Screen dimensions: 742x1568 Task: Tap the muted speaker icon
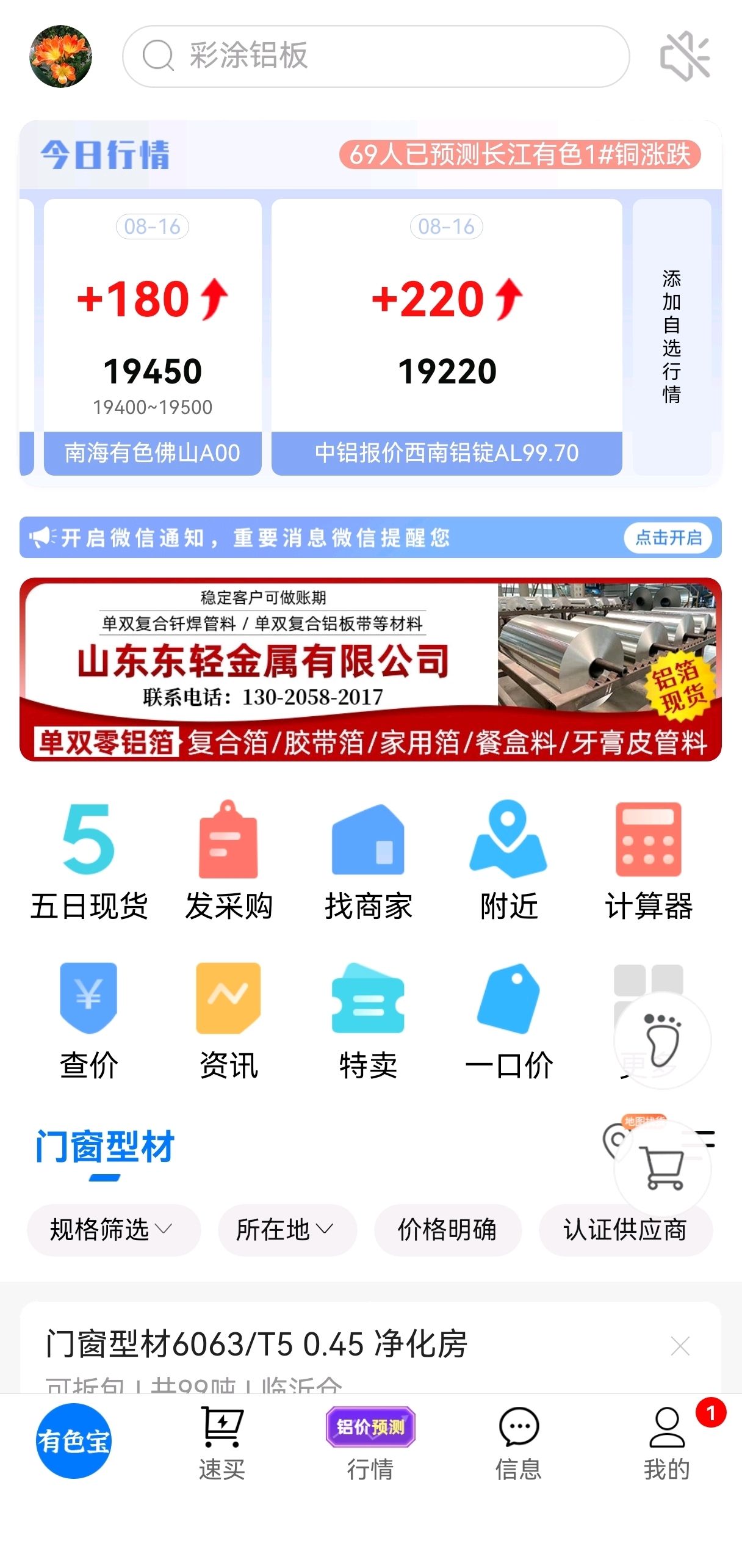click(x=685, y=56)
